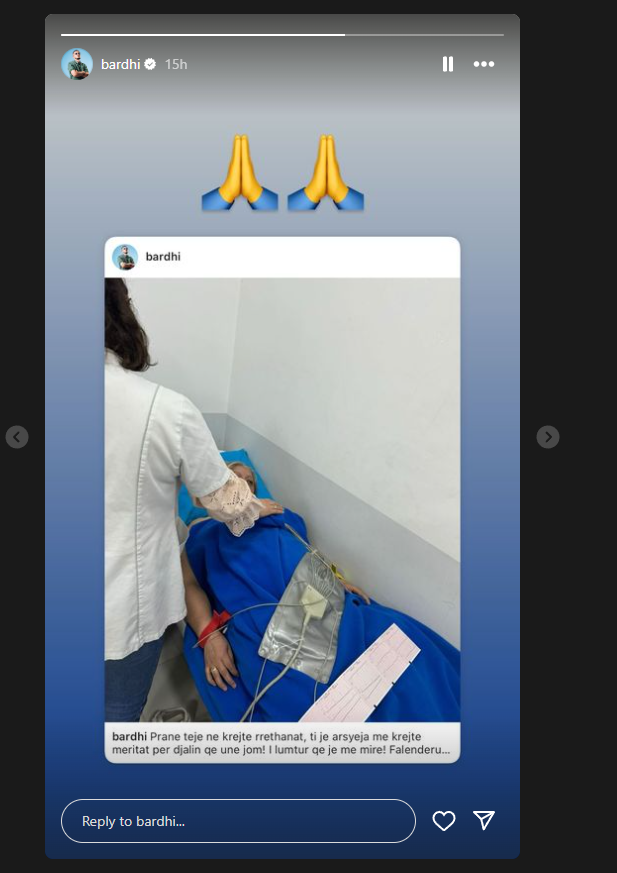Pause the story playback
617x873 pixels.
[447, 64]
